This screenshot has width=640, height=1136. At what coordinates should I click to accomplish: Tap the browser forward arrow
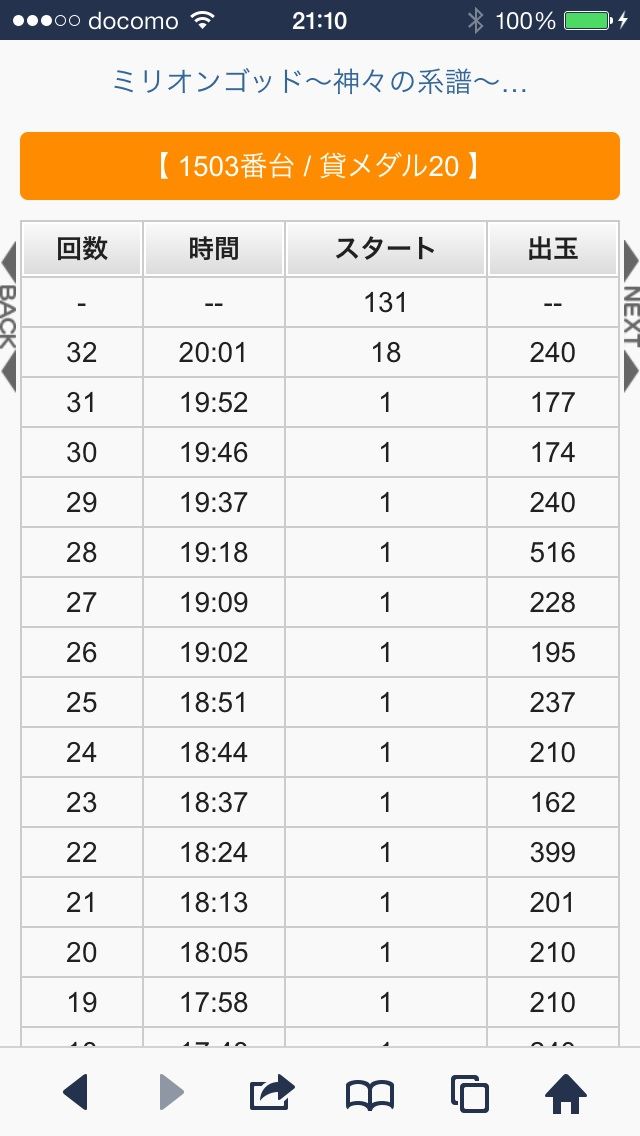(x=171, y=1092)
